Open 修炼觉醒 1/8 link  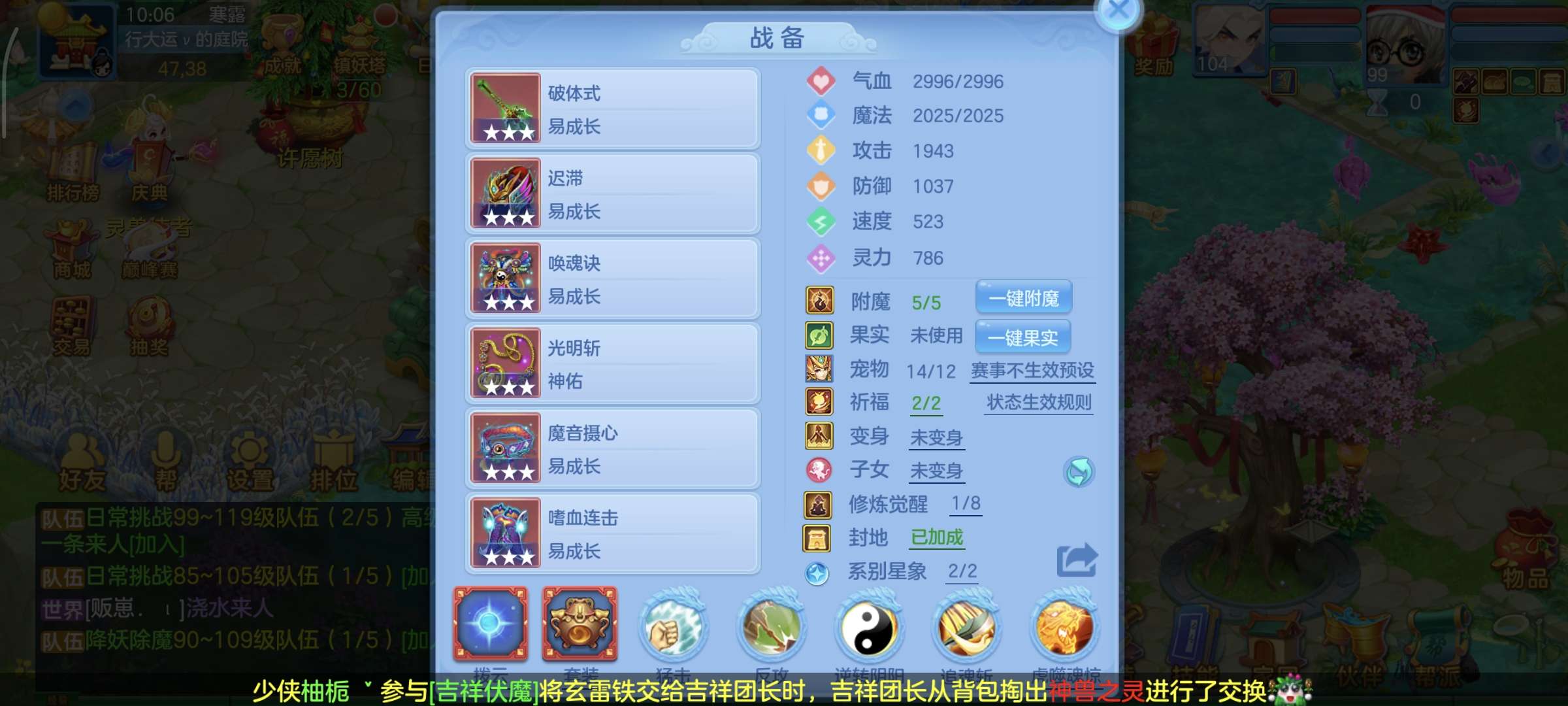point(965,503)
